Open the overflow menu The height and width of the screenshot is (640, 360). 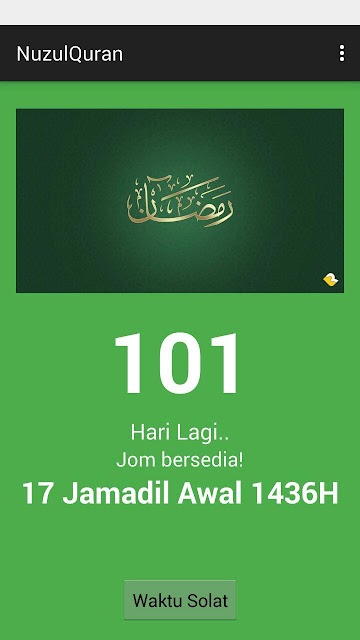coord(342,53)
